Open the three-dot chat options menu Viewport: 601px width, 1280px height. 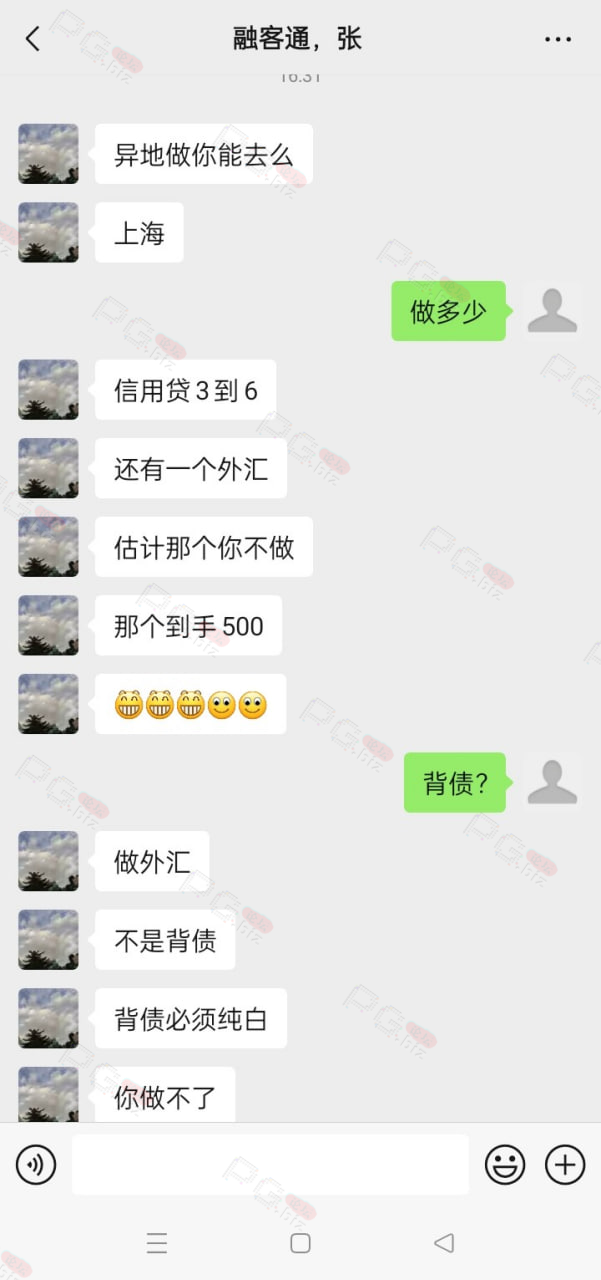pyautogui.click(x=558, y=40)
